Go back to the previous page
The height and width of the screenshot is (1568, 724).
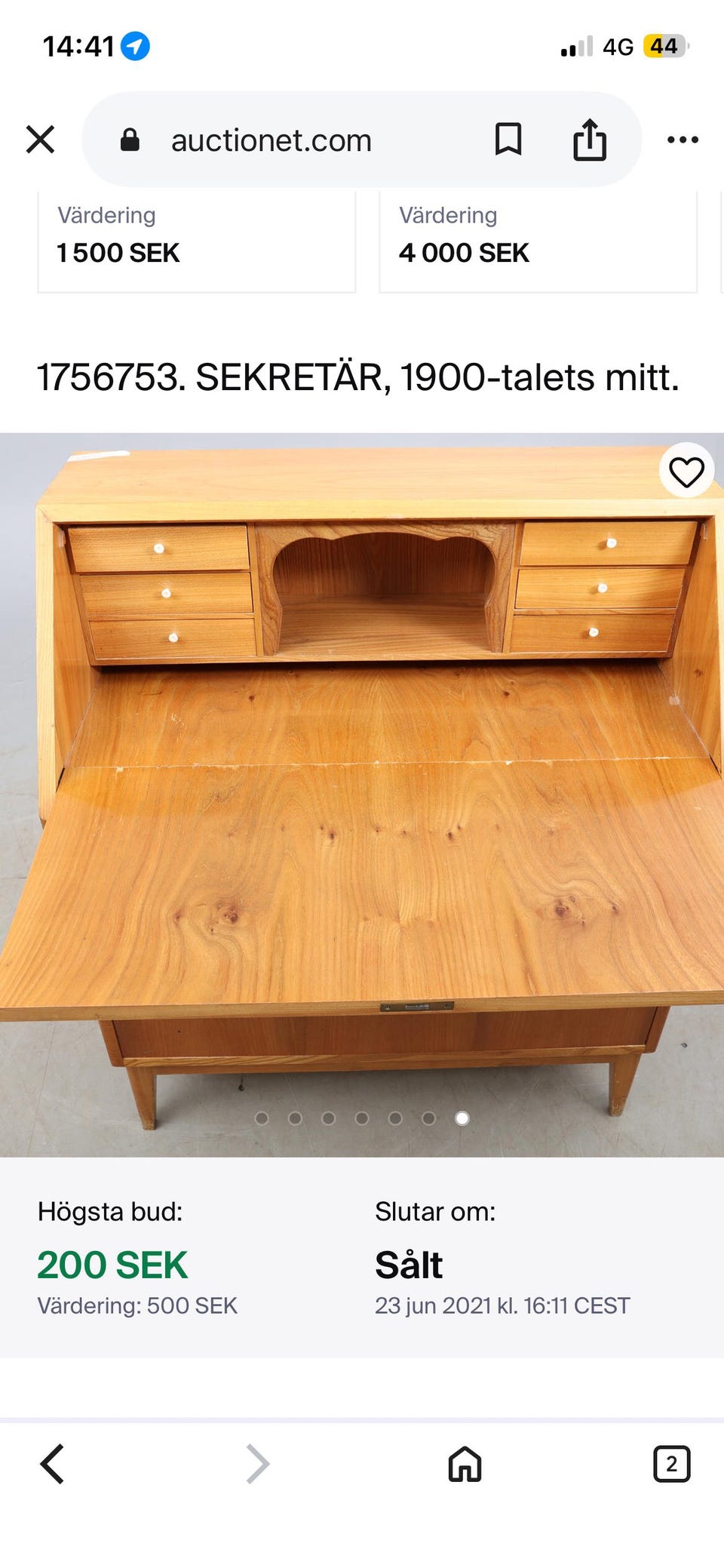[52, 1464]
